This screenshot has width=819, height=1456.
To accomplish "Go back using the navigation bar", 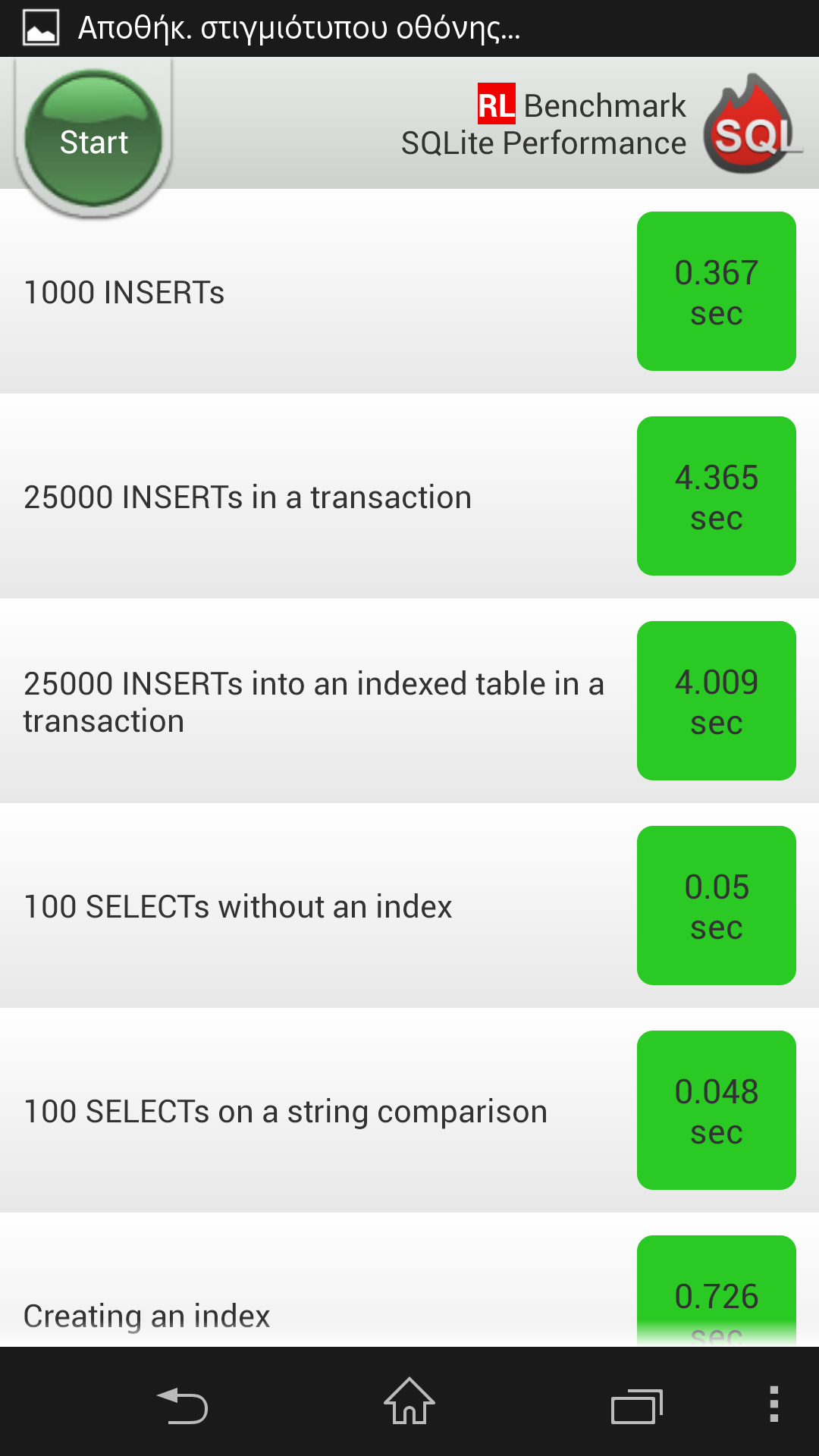I will click(x=182, y=1405).
